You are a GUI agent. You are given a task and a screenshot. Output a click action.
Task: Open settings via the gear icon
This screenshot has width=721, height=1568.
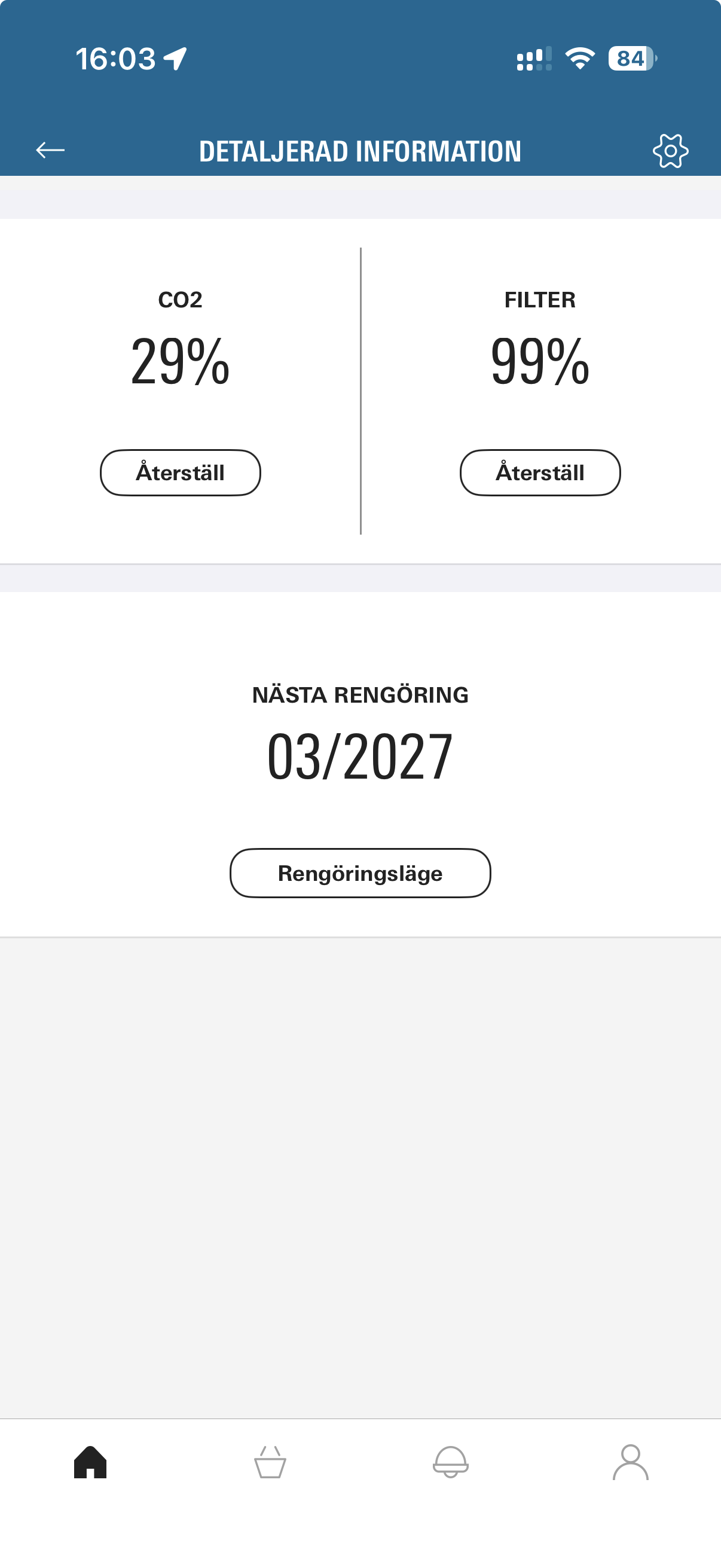coord(671,150)
